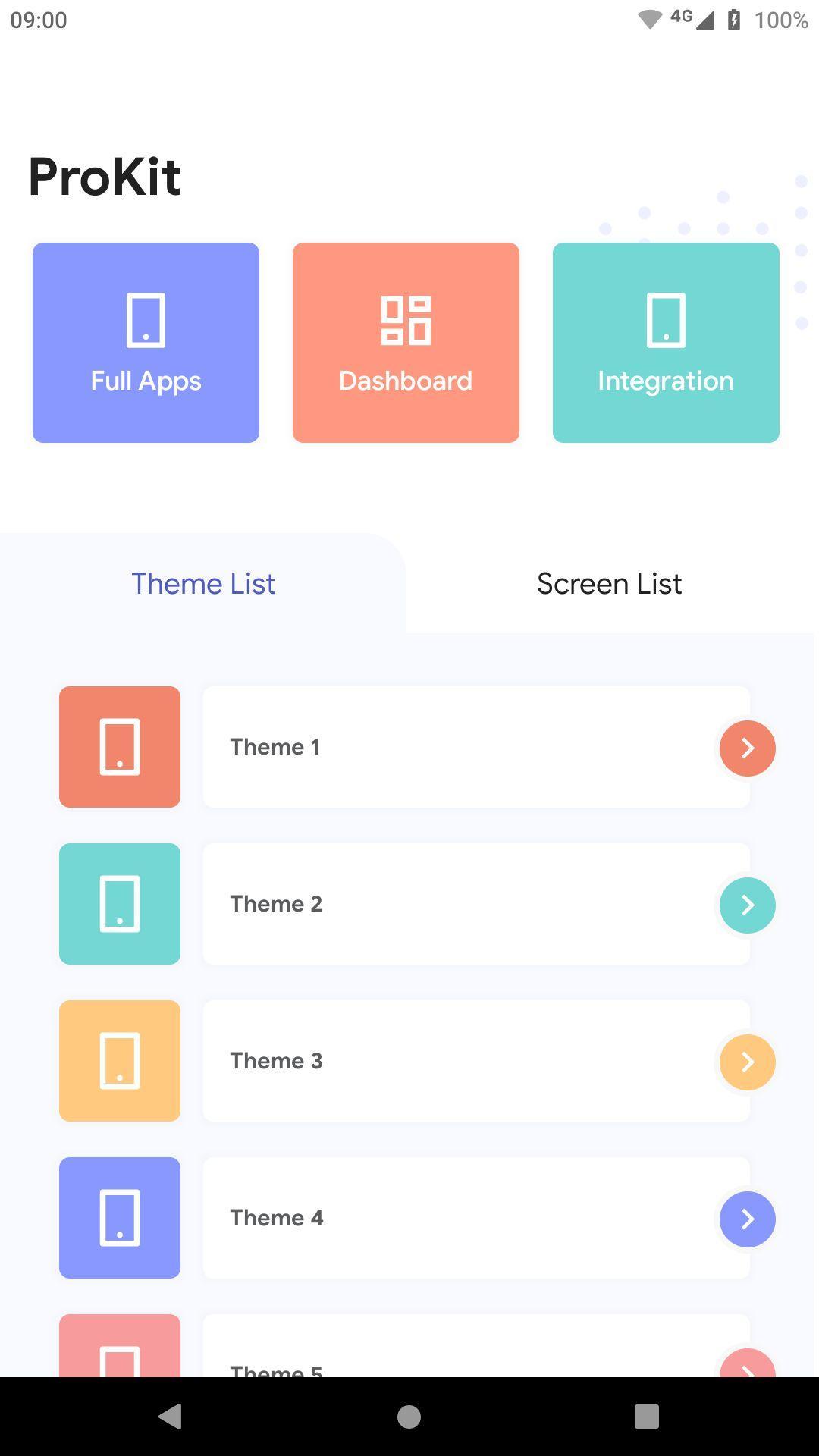Tap the Dashboard card

[406, 341]
